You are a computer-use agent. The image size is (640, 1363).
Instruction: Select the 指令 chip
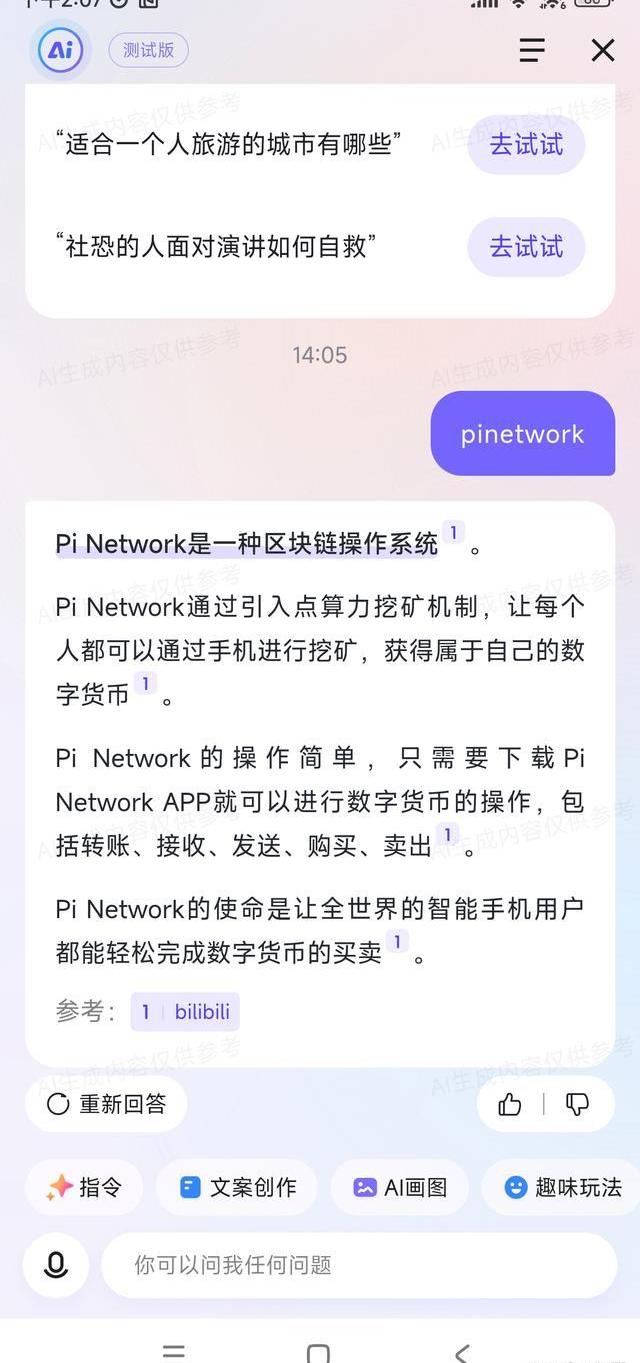[85, 1187]
